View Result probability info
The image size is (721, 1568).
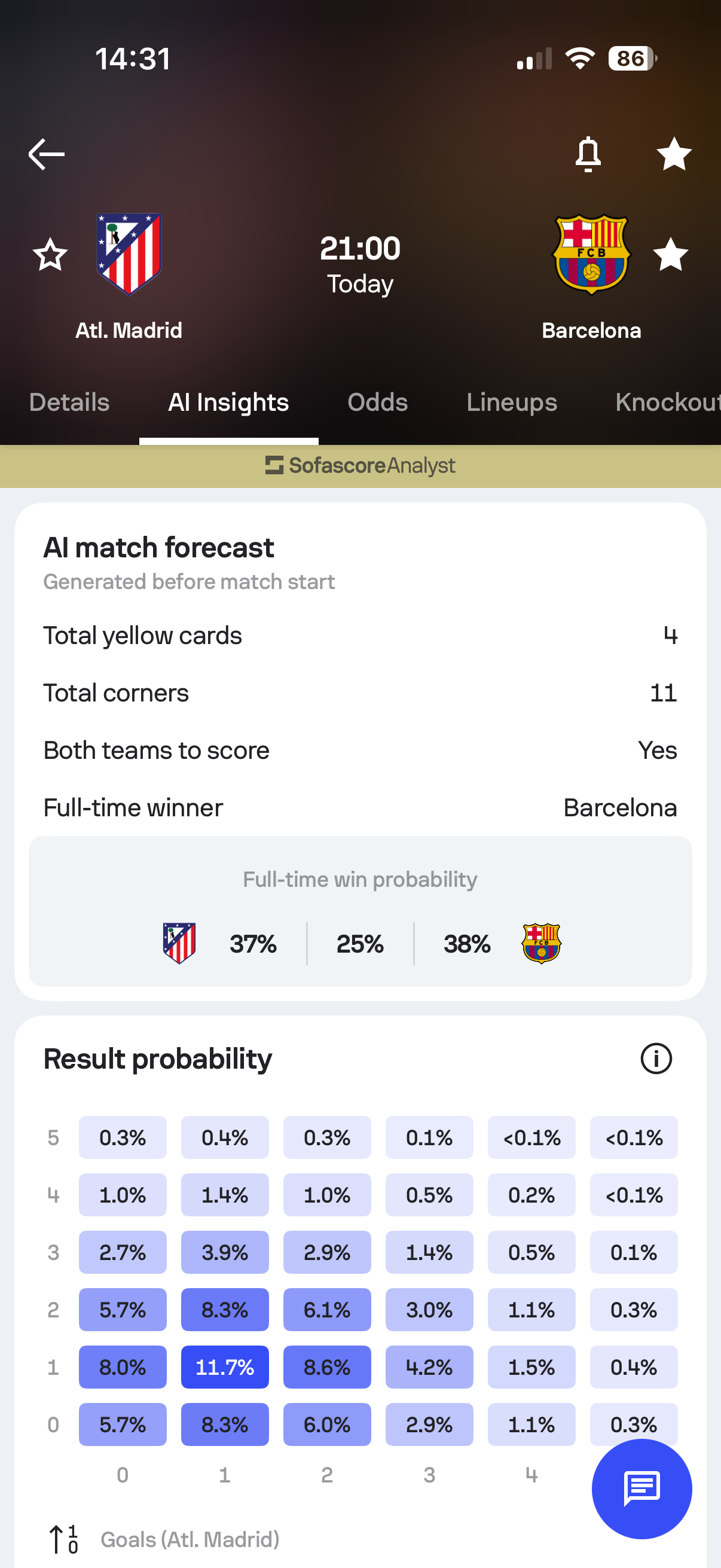point(655,1058)
